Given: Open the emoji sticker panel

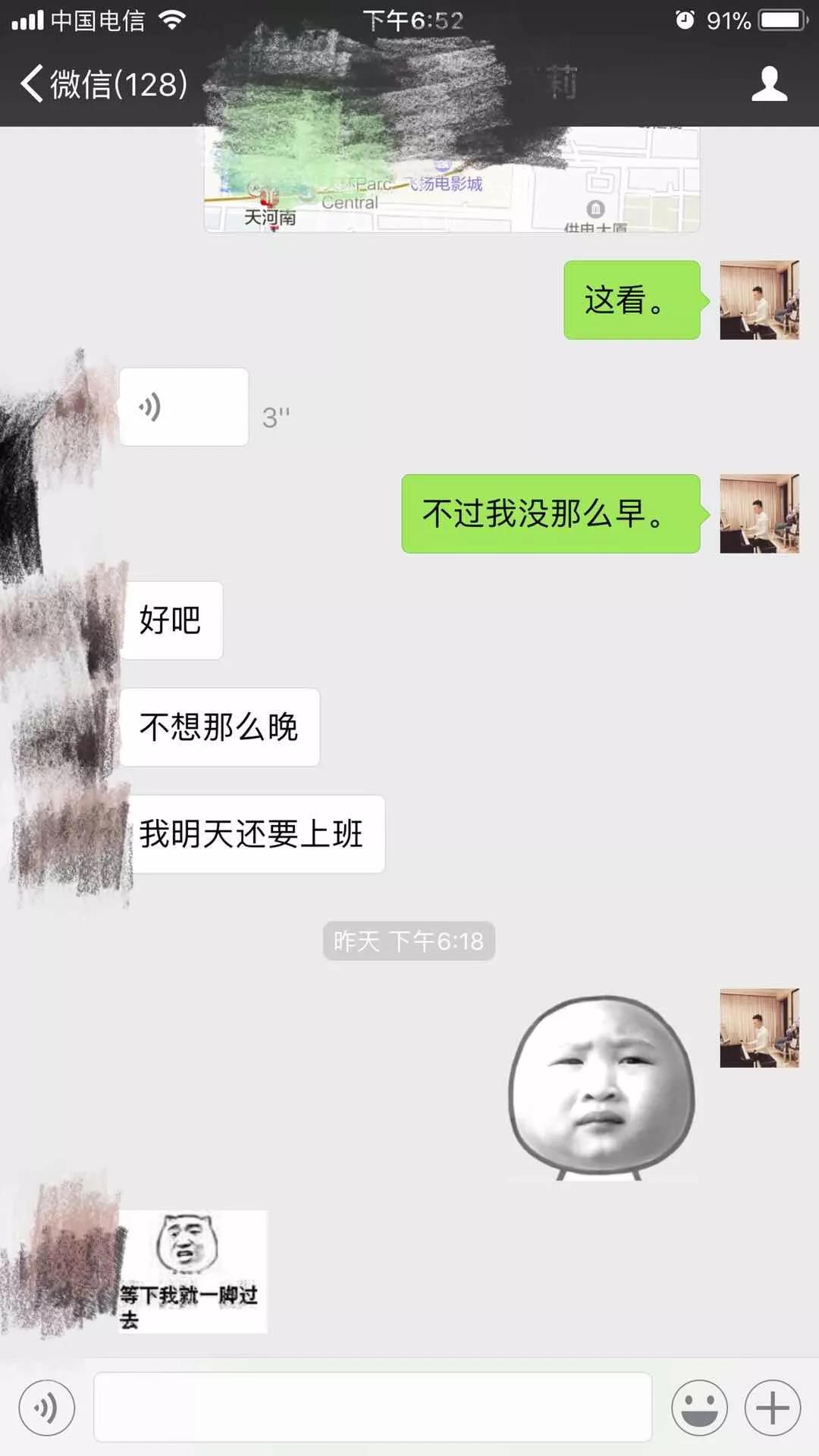Looking at the screenshot, I should coord(699,1408).
